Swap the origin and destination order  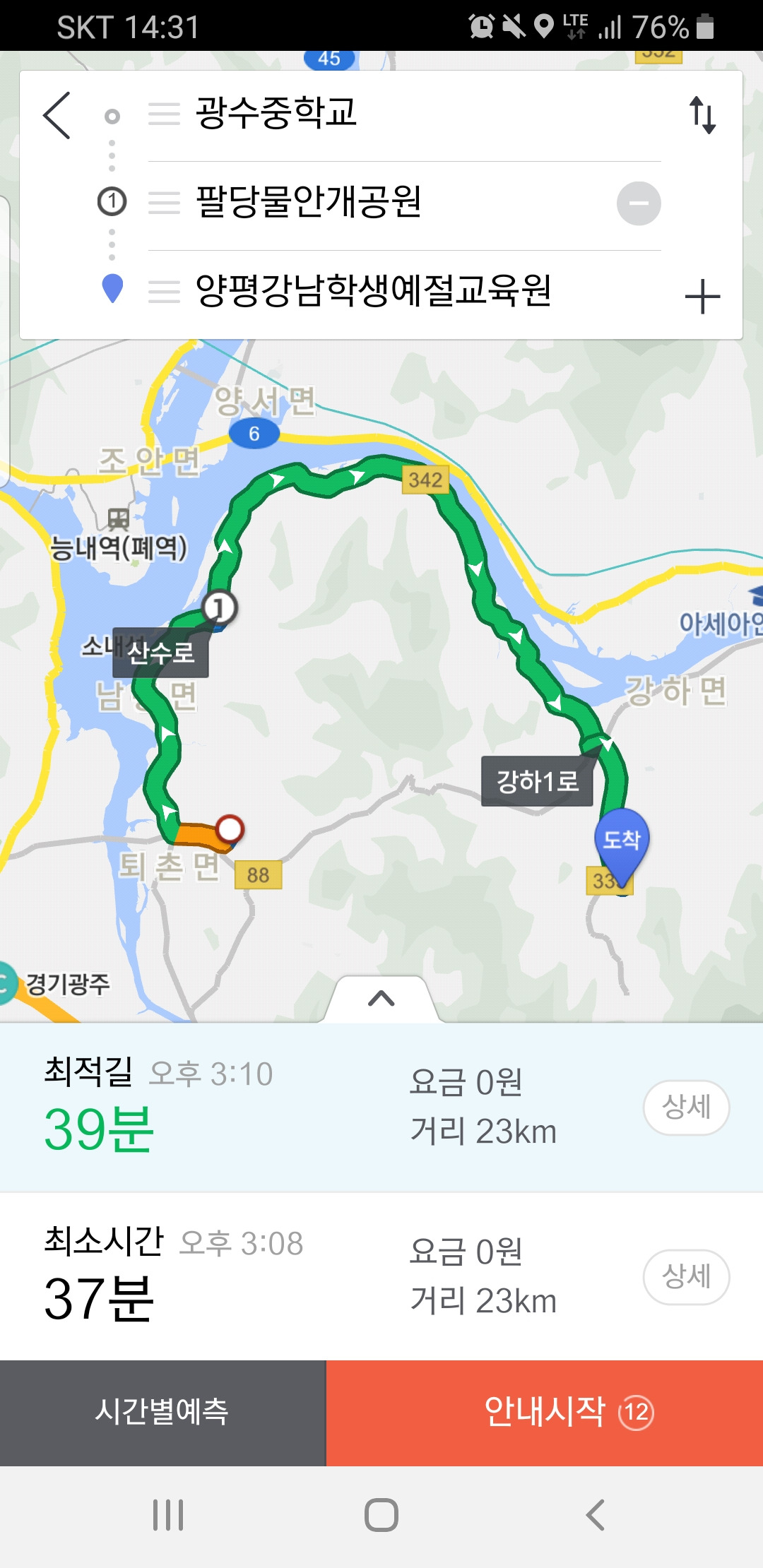click(x=703, y=115)
